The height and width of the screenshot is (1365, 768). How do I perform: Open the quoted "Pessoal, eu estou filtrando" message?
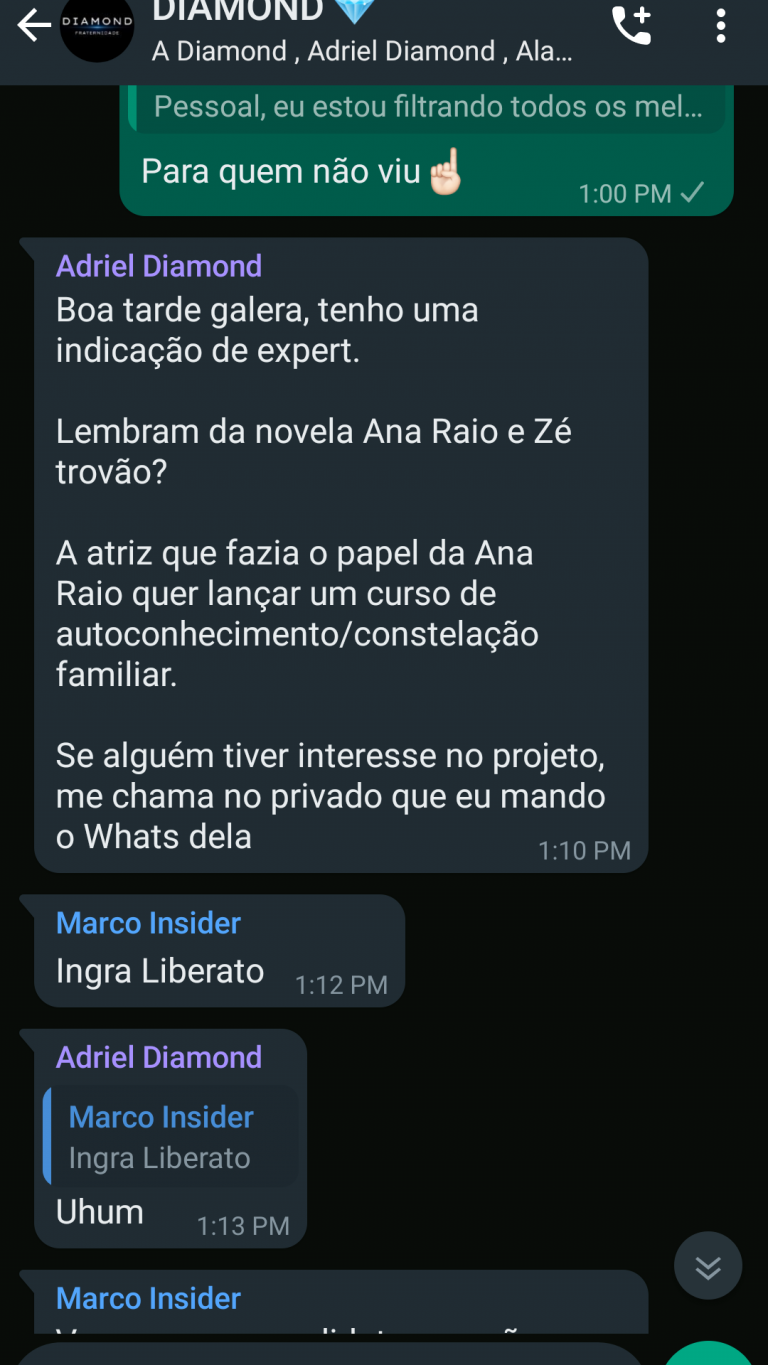click(x=427, y=108)
